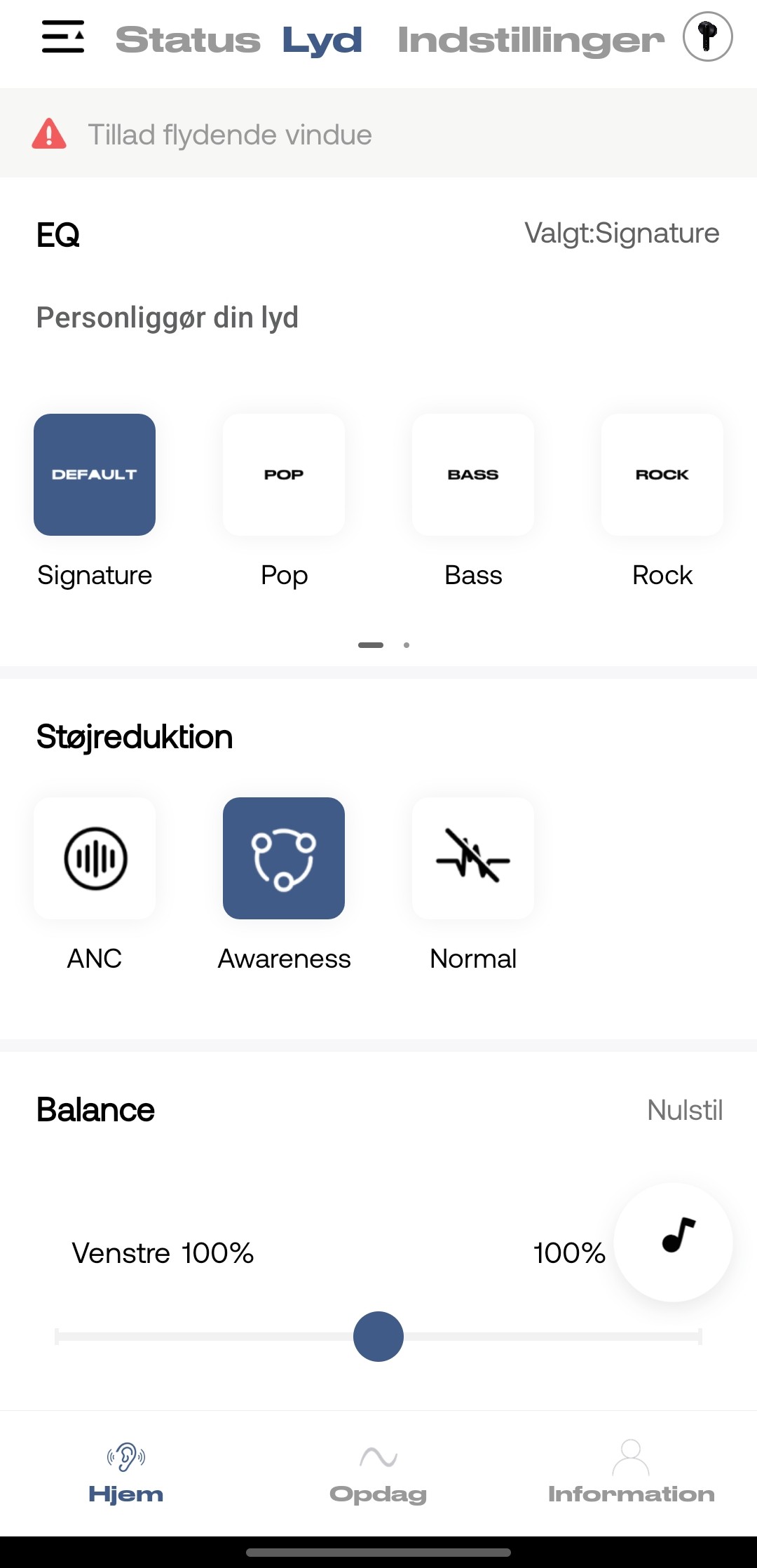Tap the floating music note button
Screen dimensions: 757x1568
pyautogui.click(x=674, y=1242)
